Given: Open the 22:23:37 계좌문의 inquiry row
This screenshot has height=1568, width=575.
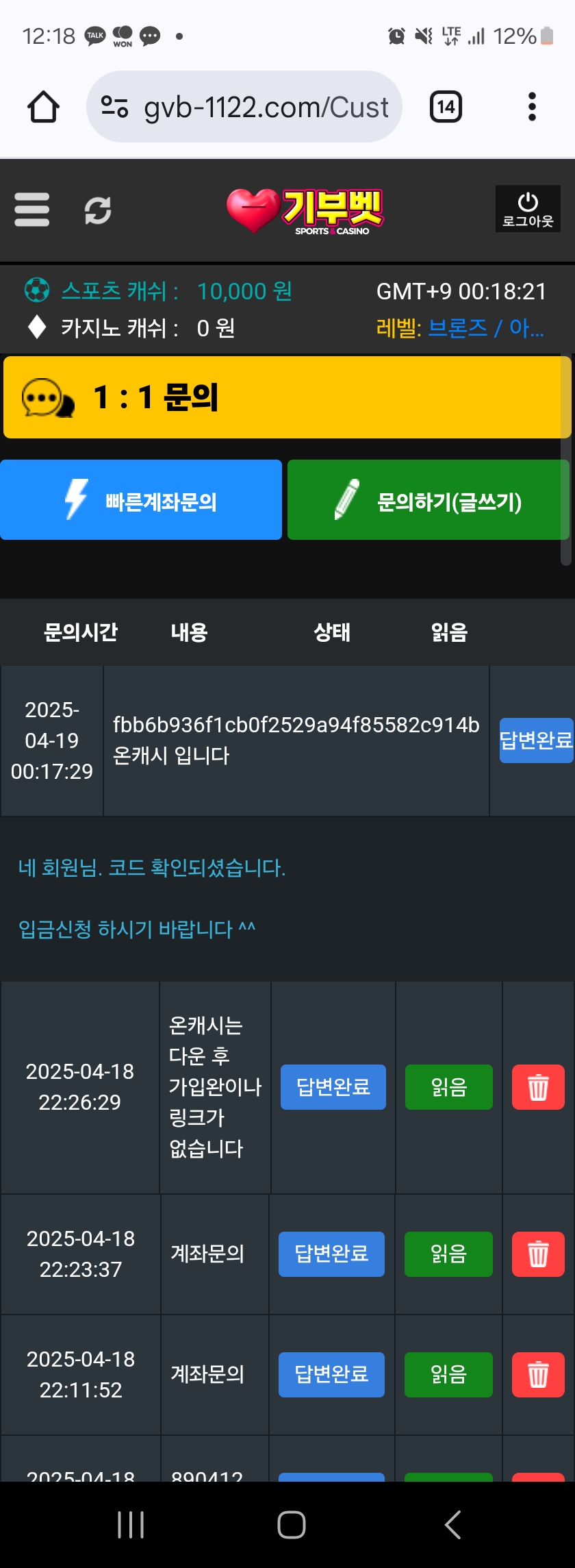Looking at the screenshot, I should pos(207,1254).
